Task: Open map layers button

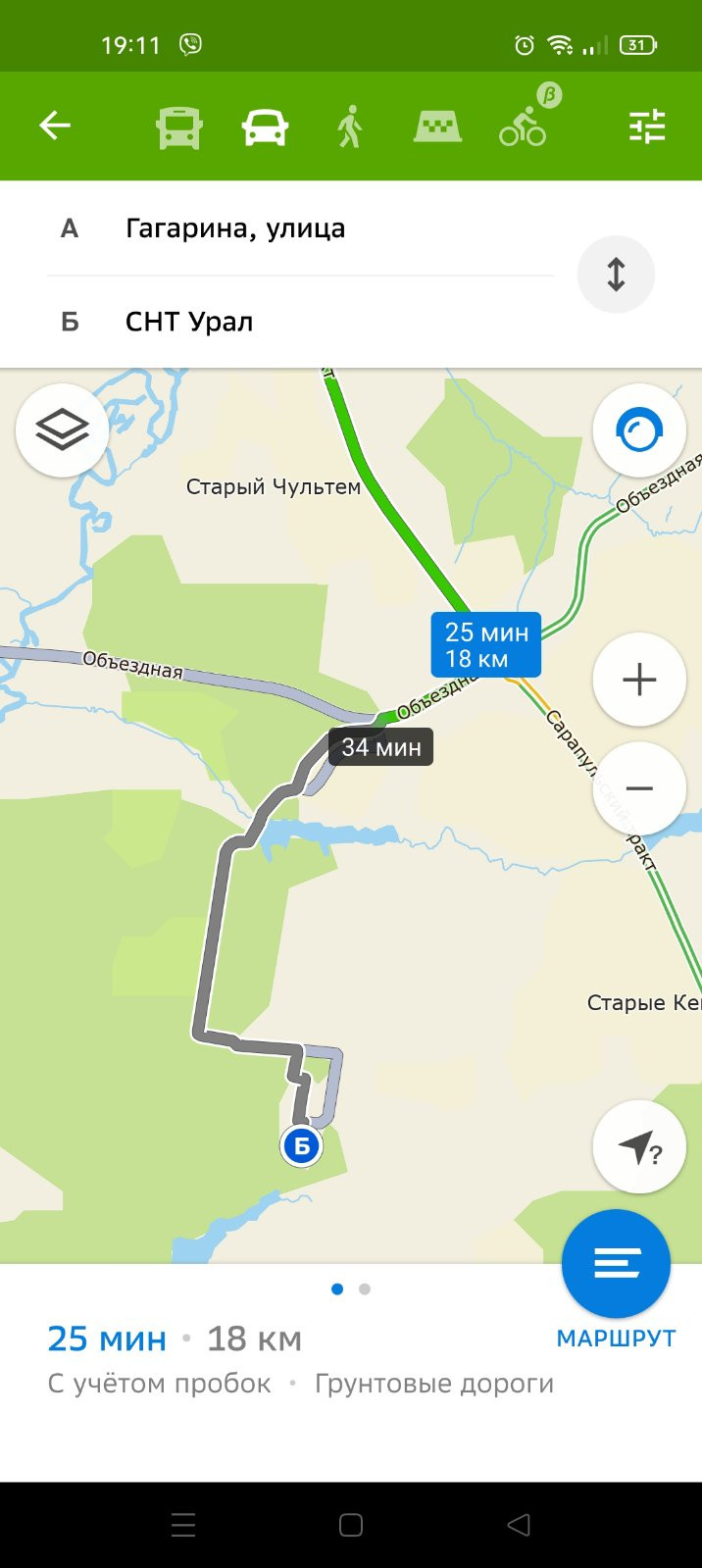Action: (62, 430)
